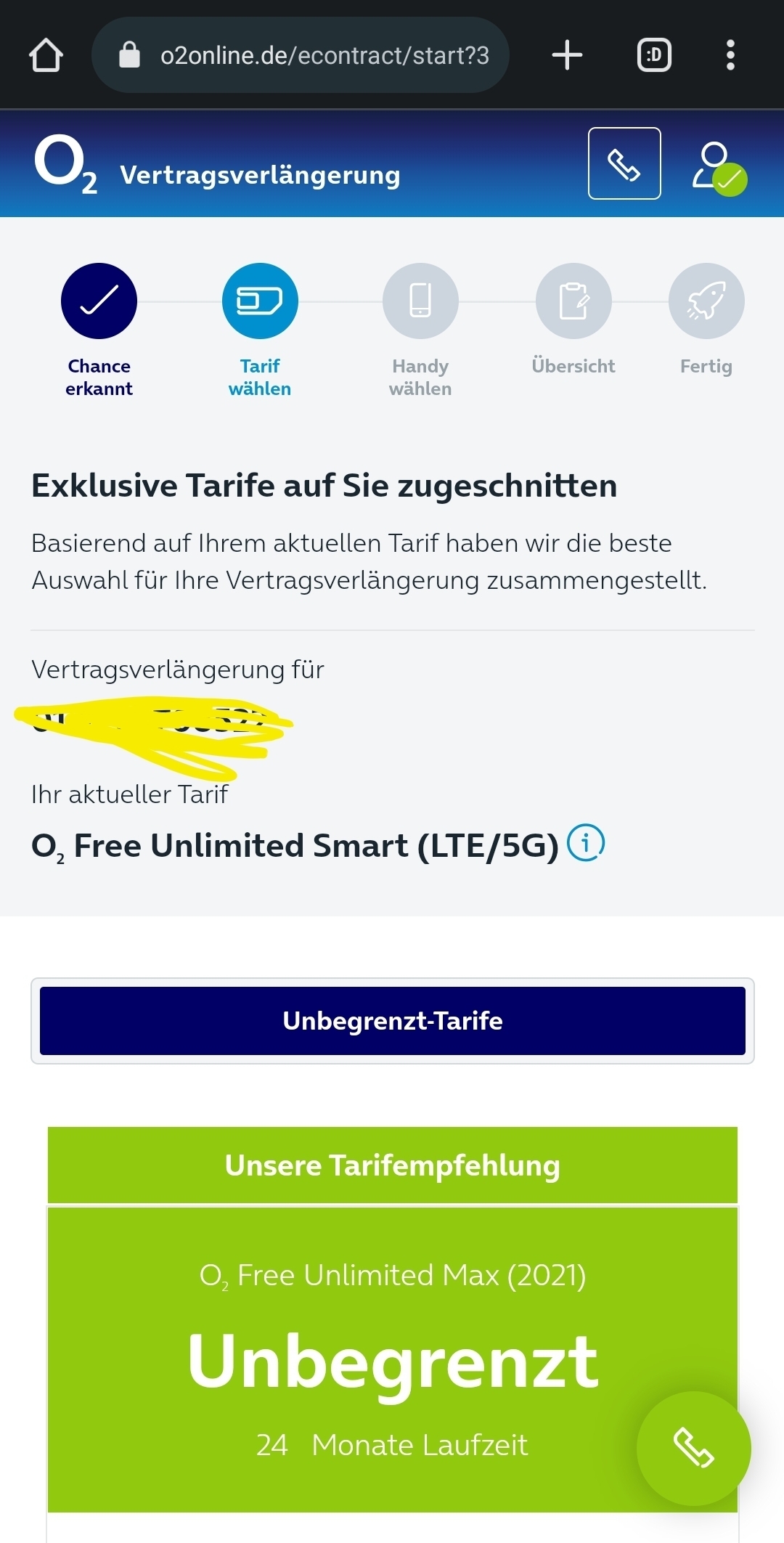Open the tab switcher
784x1543 pixels.
click(x=654, y=55)
